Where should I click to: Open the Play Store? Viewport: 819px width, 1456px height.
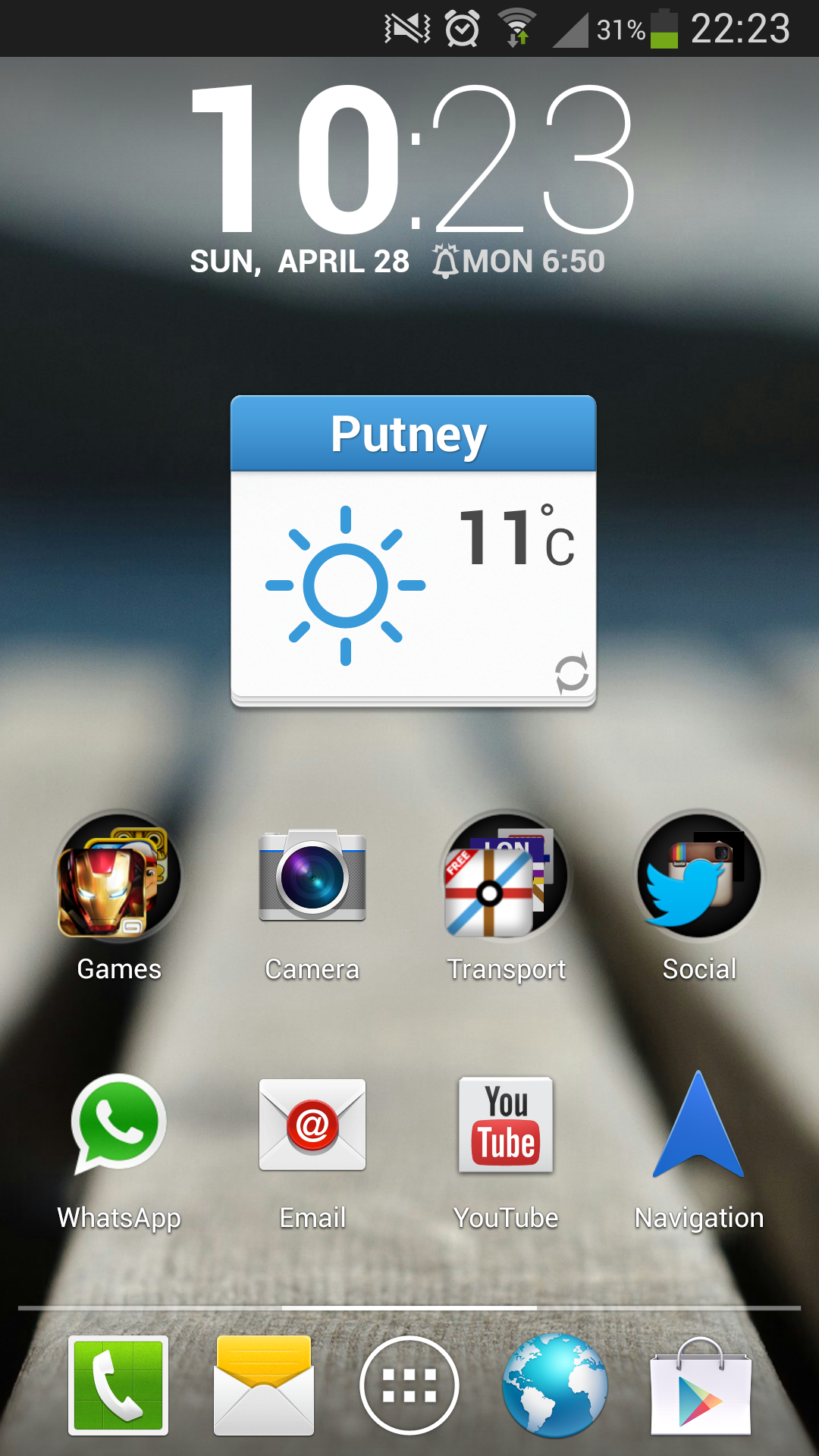(x=701, y=1385)
